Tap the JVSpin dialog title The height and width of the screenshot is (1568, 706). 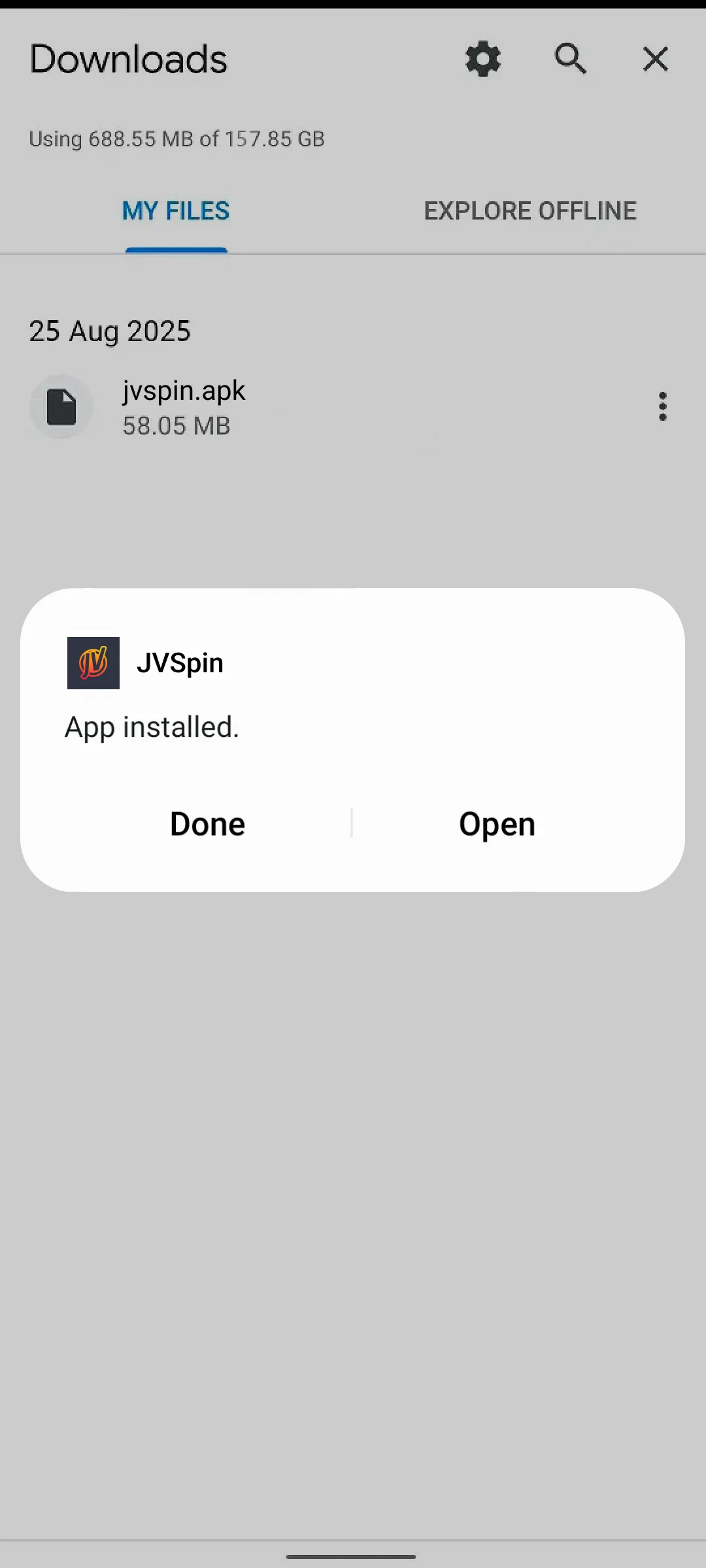tap(180, 662)
